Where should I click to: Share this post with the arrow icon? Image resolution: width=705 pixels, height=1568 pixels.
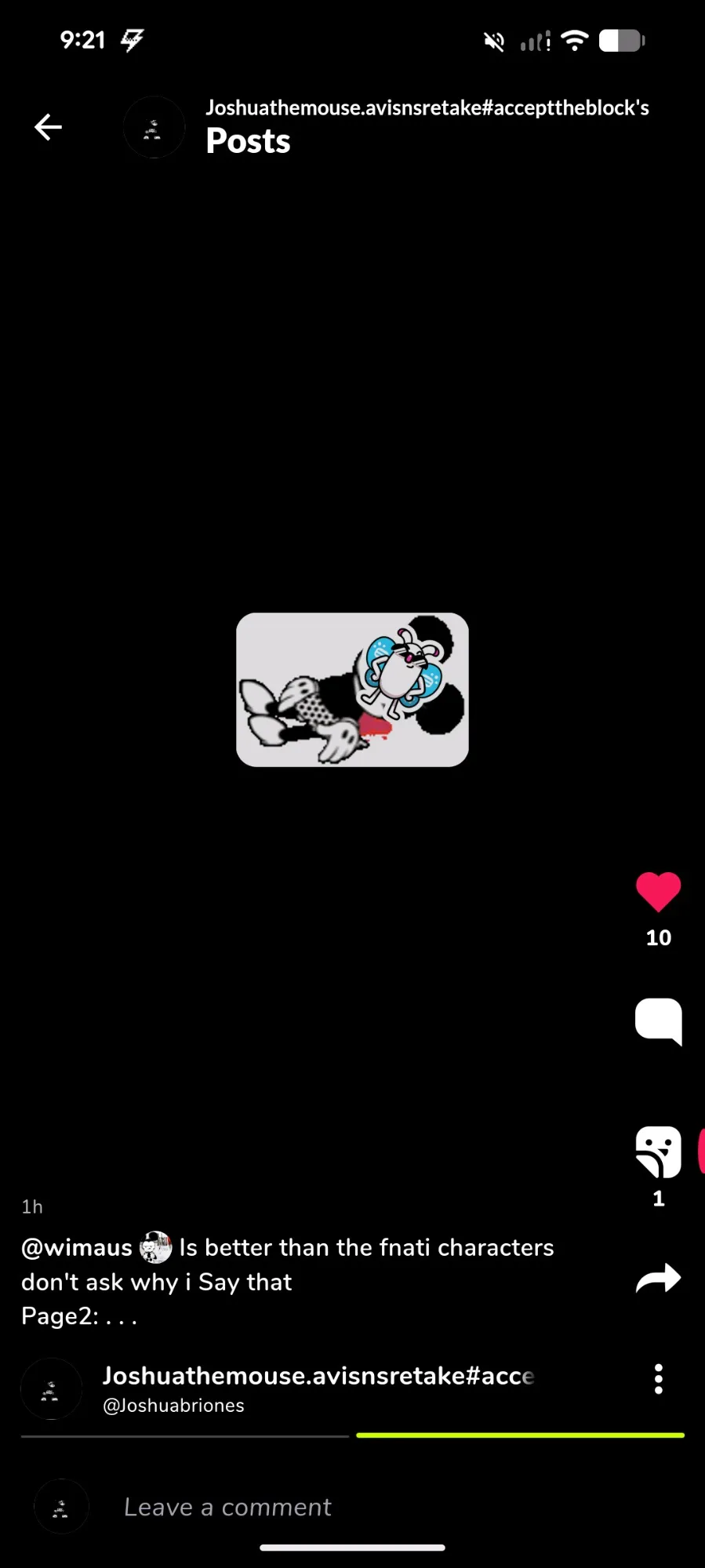pyautogui.click(x=658, y=1279)
